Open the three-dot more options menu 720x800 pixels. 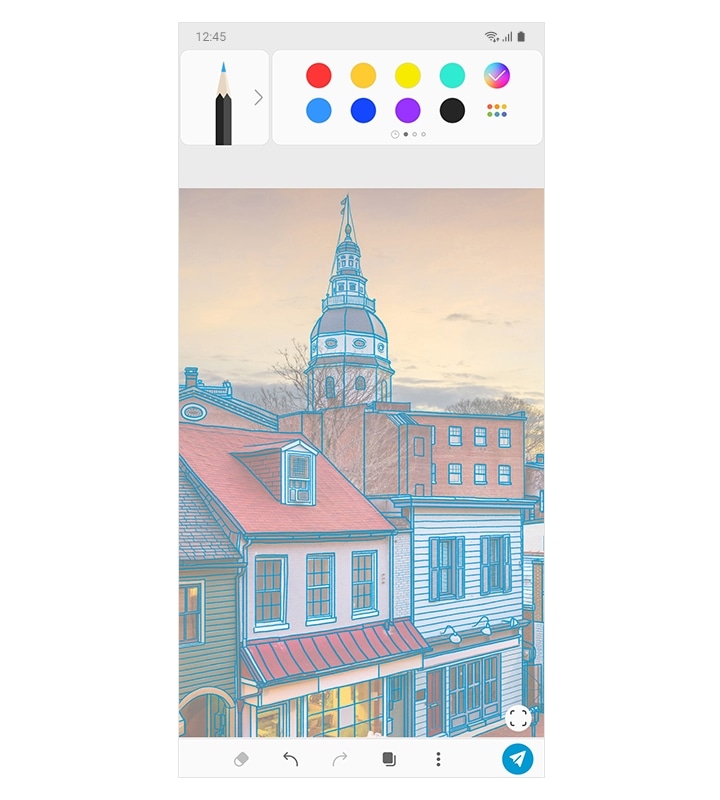pos(437,760)
